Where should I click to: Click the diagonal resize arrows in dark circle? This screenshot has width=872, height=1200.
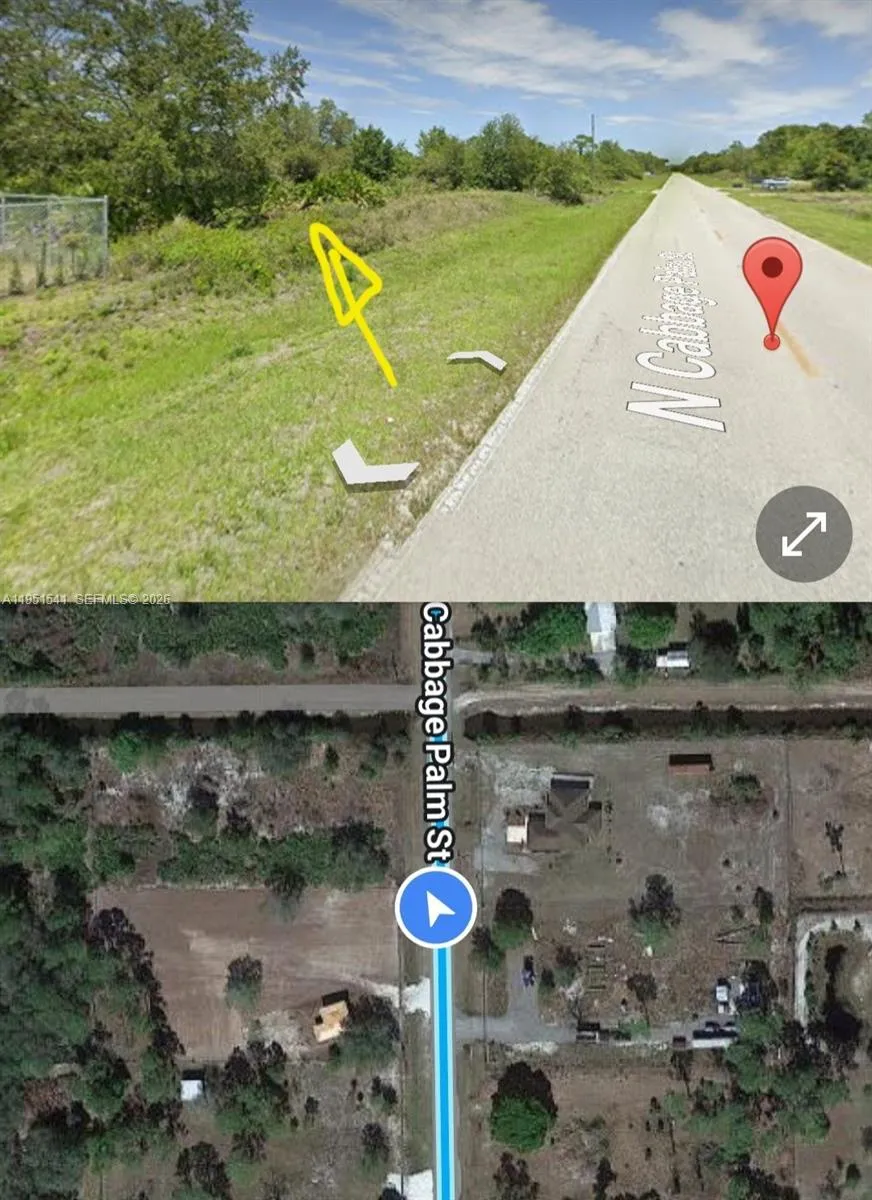[x=805, y=535]
